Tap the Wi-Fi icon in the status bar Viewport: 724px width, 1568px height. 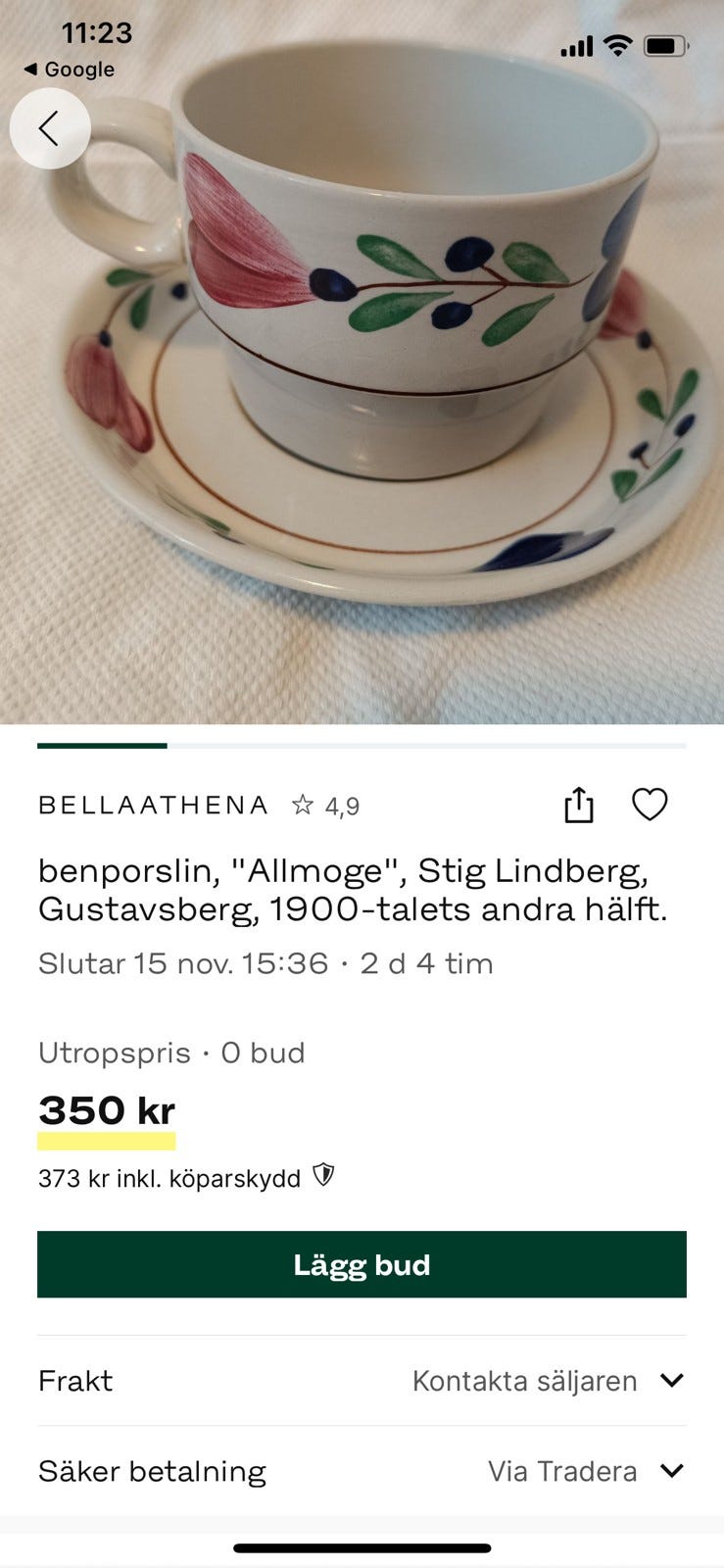click(618, 45)
